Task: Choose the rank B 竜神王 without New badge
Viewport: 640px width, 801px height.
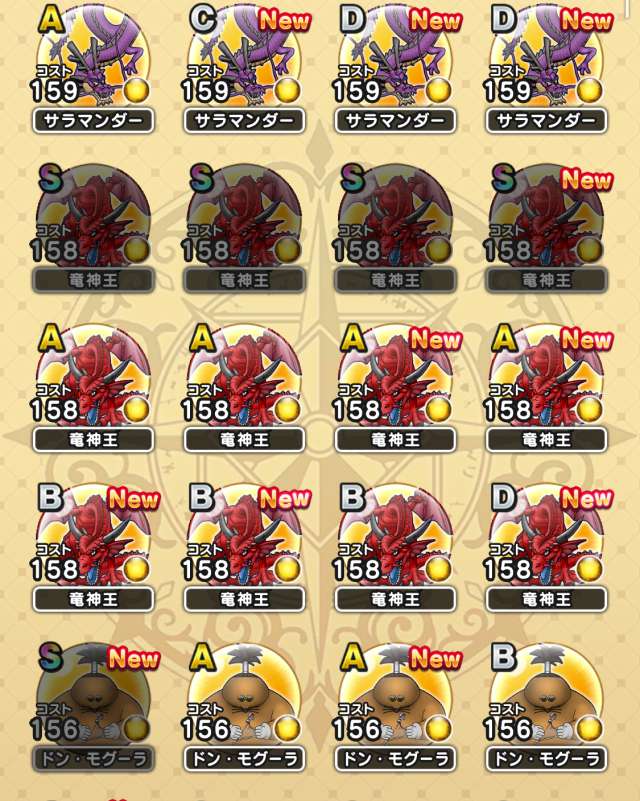Action: [395, 545]
